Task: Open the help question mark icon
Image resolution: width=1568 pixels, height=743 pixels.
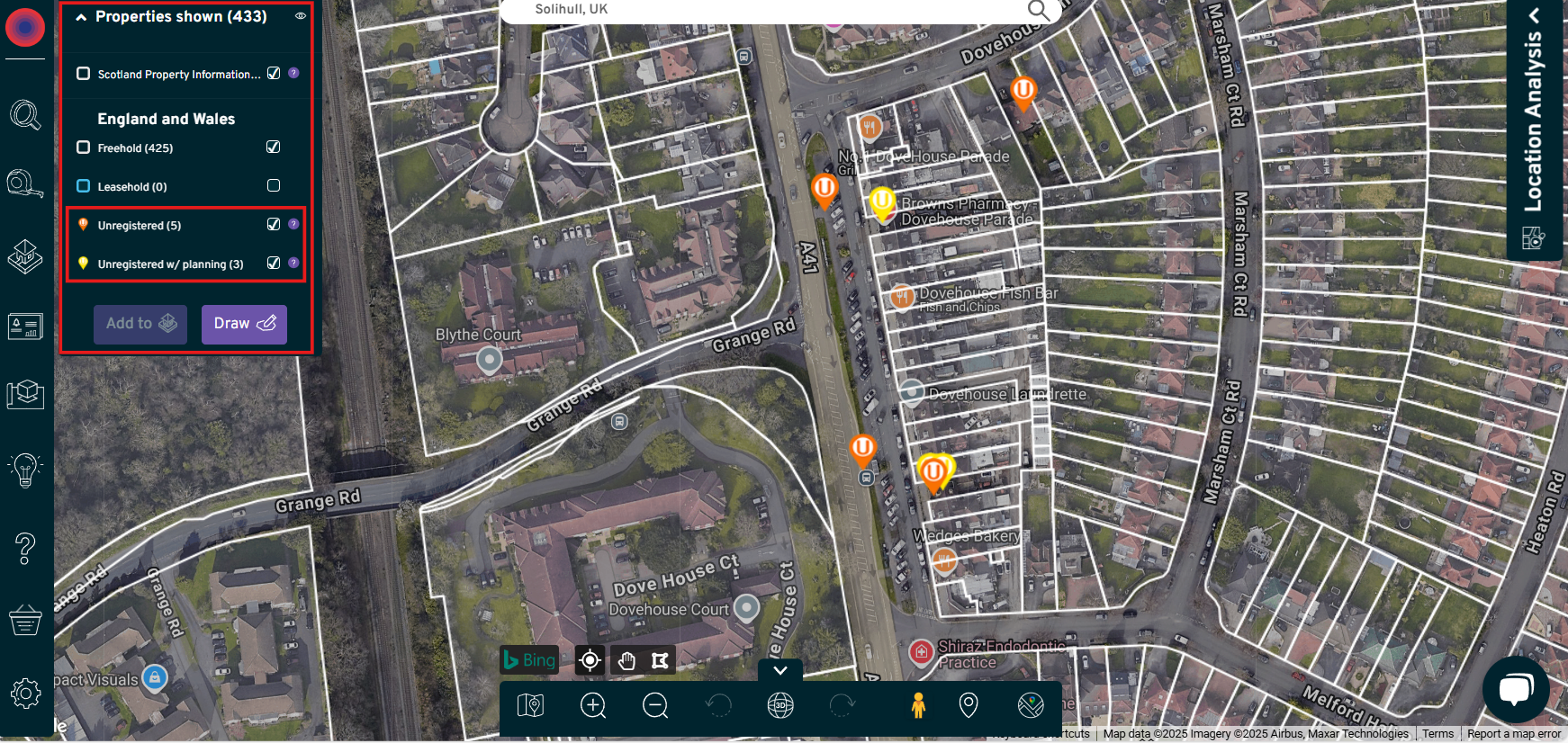Action: pyautogui.click(x=25, y=548)
